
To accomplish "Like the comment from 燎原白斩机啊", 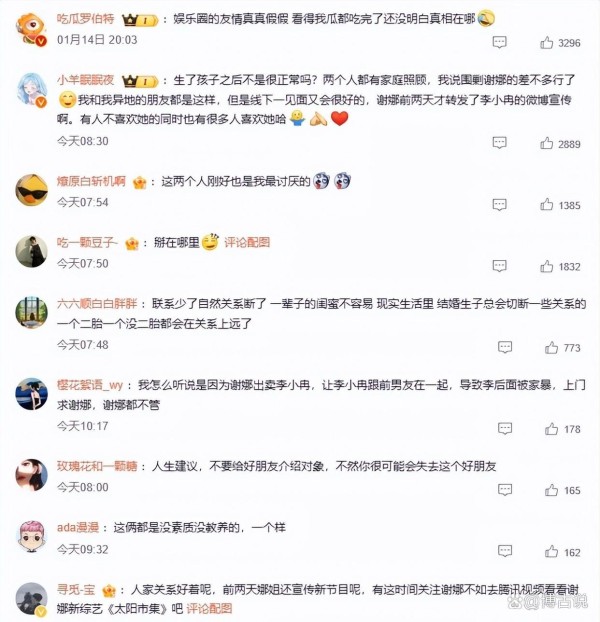I will point(546,205).
